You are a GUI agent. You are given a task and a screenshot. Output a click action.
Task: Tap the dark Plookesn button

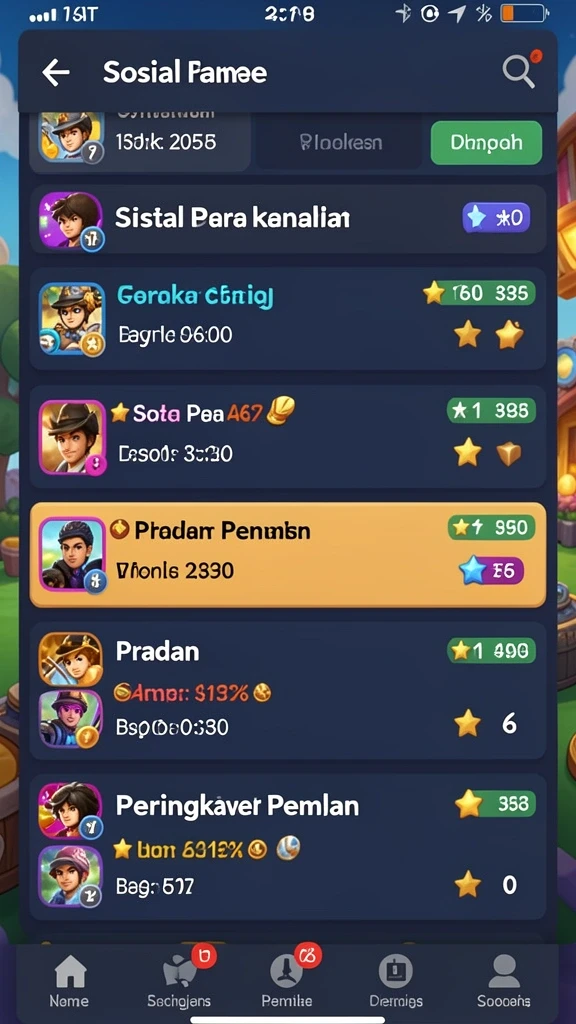(x=340, y=142)
